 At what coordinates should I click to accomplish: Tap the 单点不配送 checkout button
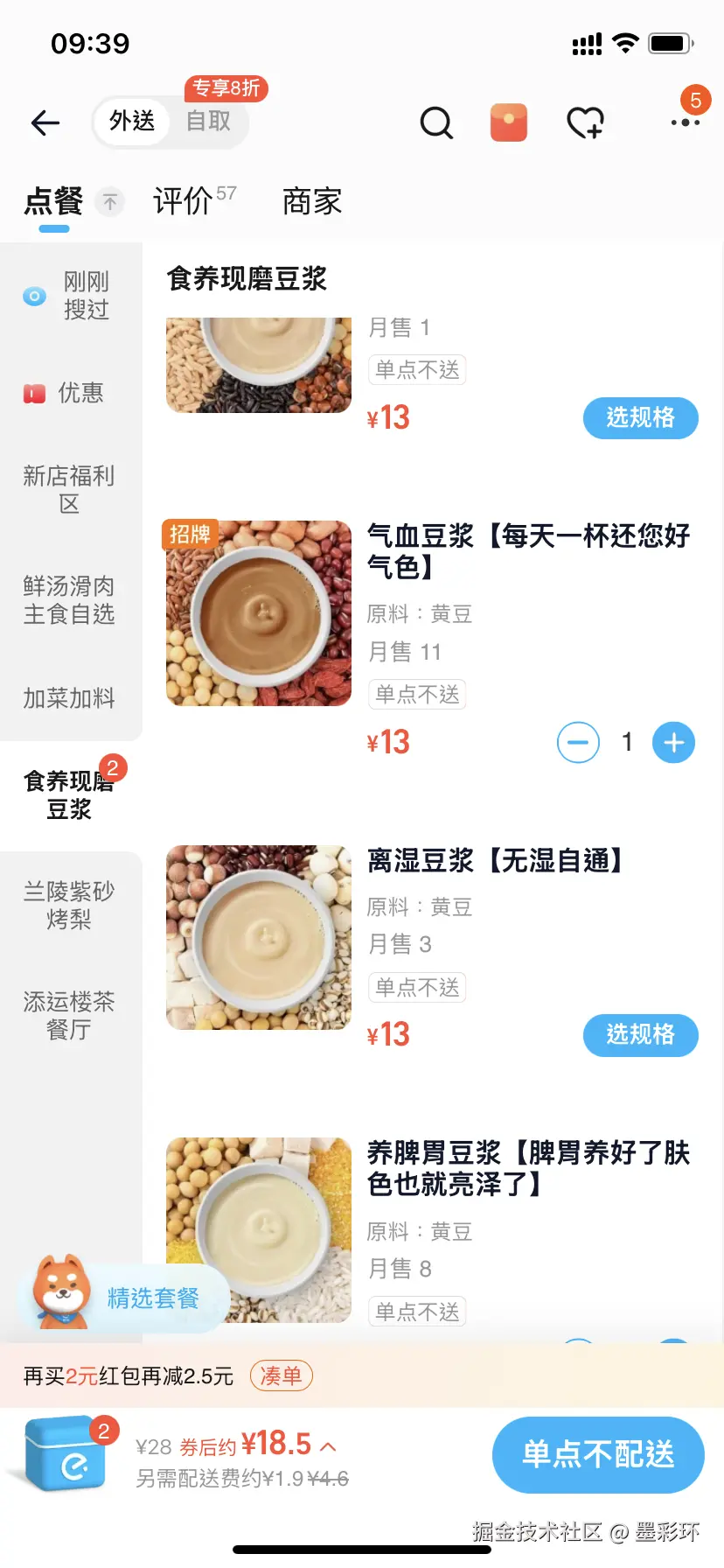598,1454
